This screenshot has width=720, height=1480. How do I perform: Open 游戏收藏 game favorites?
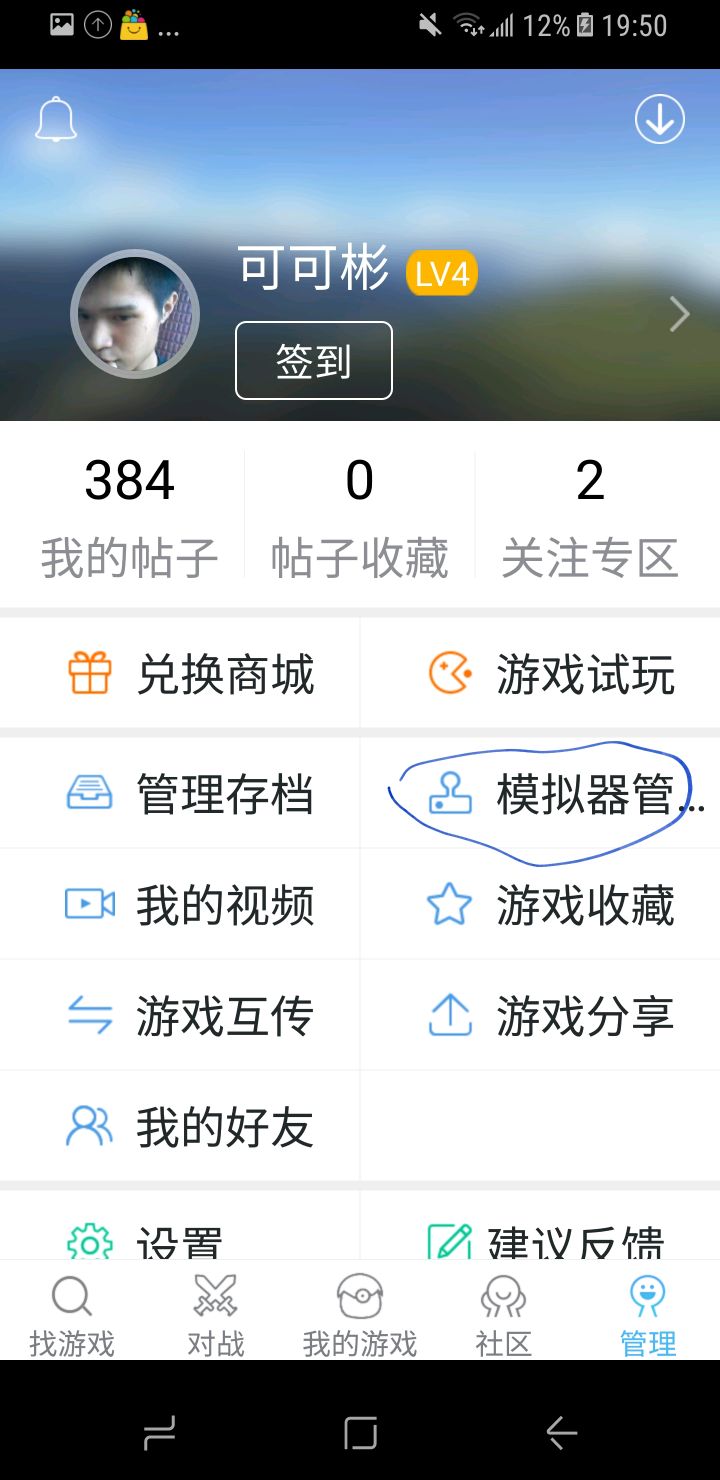(550, 905)
